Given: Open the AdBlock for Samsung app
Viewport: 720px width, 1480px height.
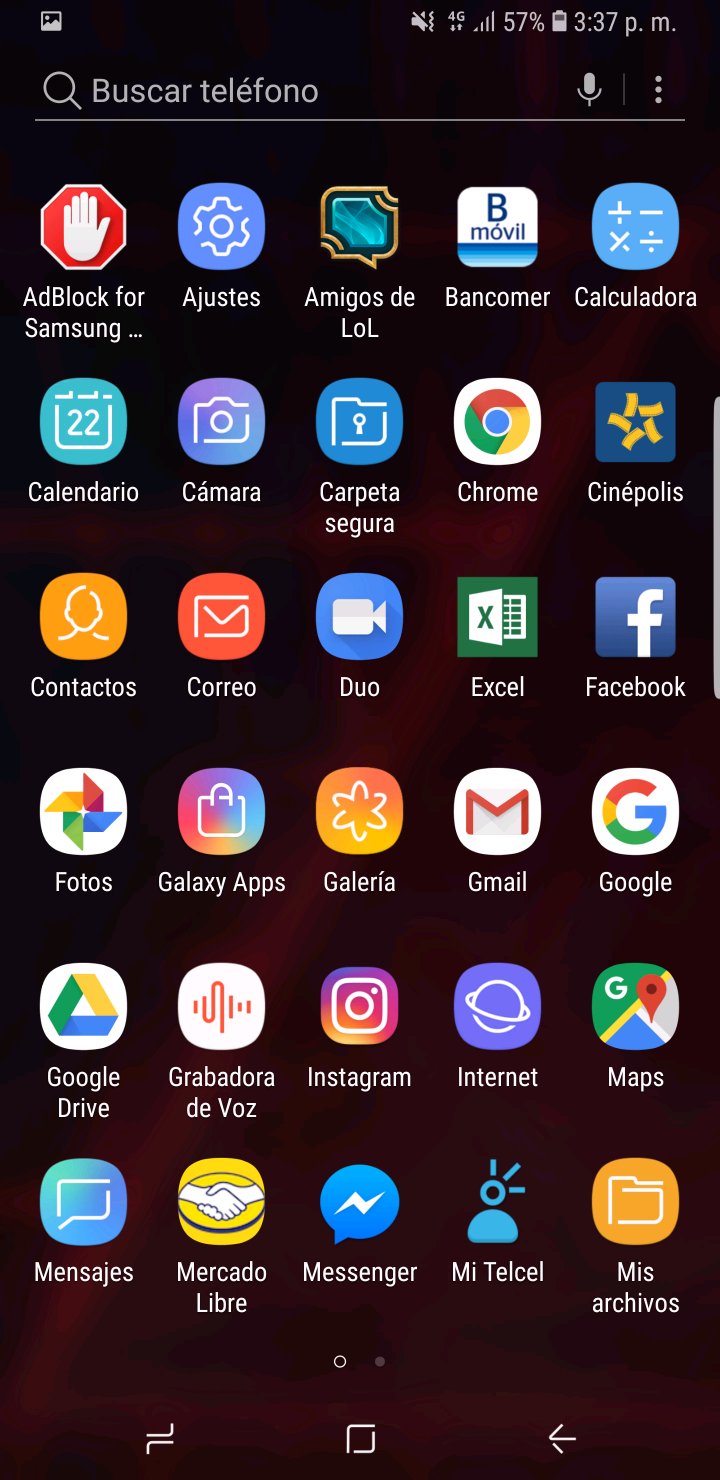Looking at the screenshot, I should point(84,226).
